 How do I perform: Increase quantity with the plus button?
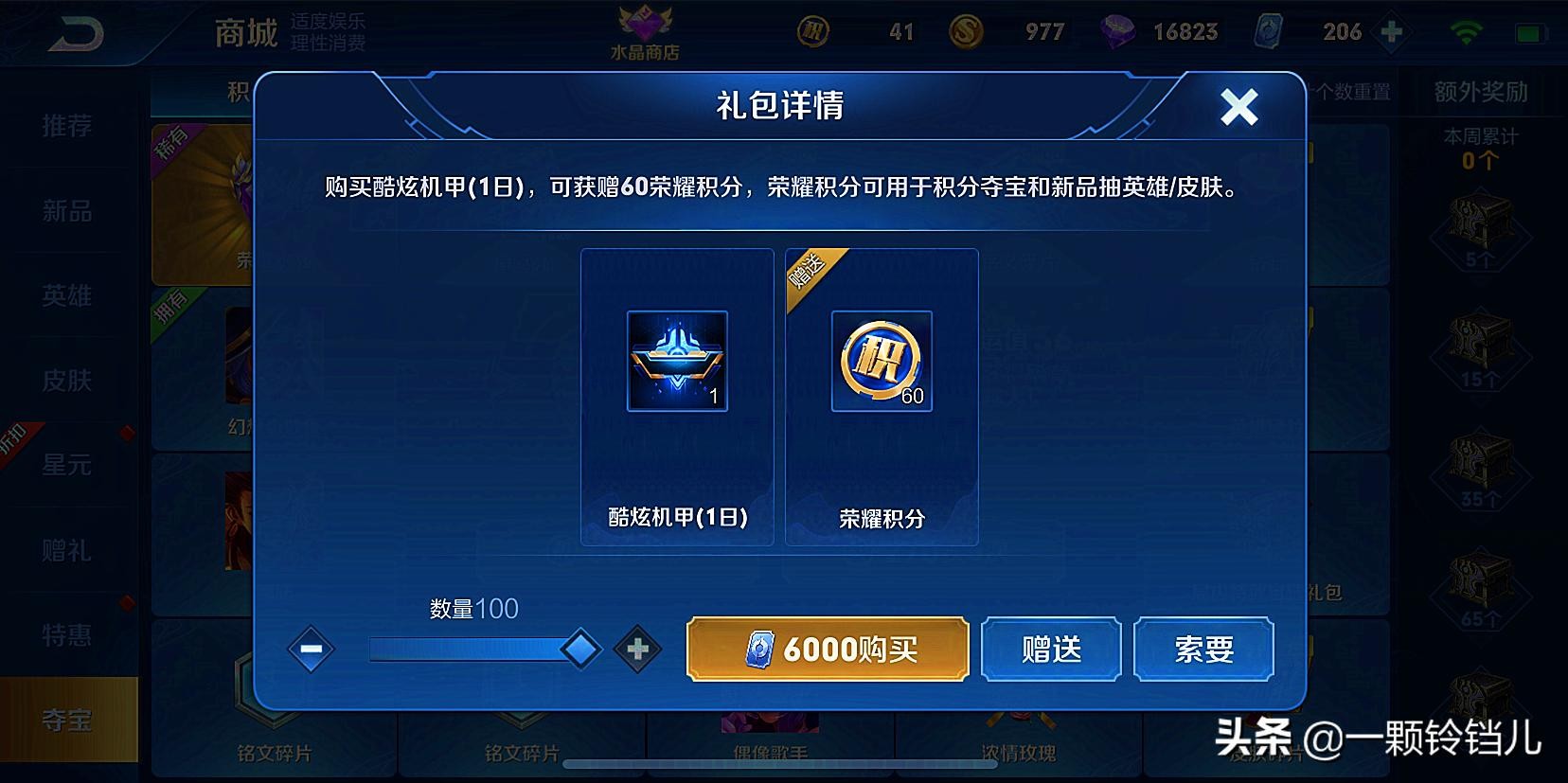637,650
